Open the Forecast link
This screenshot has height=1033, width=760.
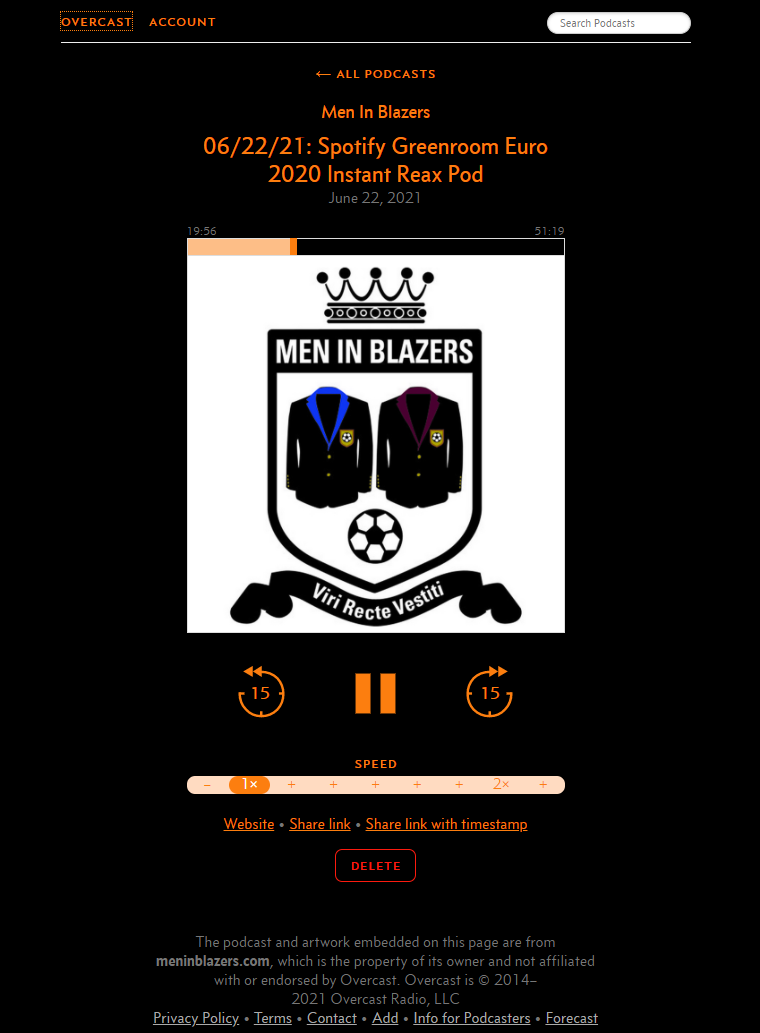572,1018
